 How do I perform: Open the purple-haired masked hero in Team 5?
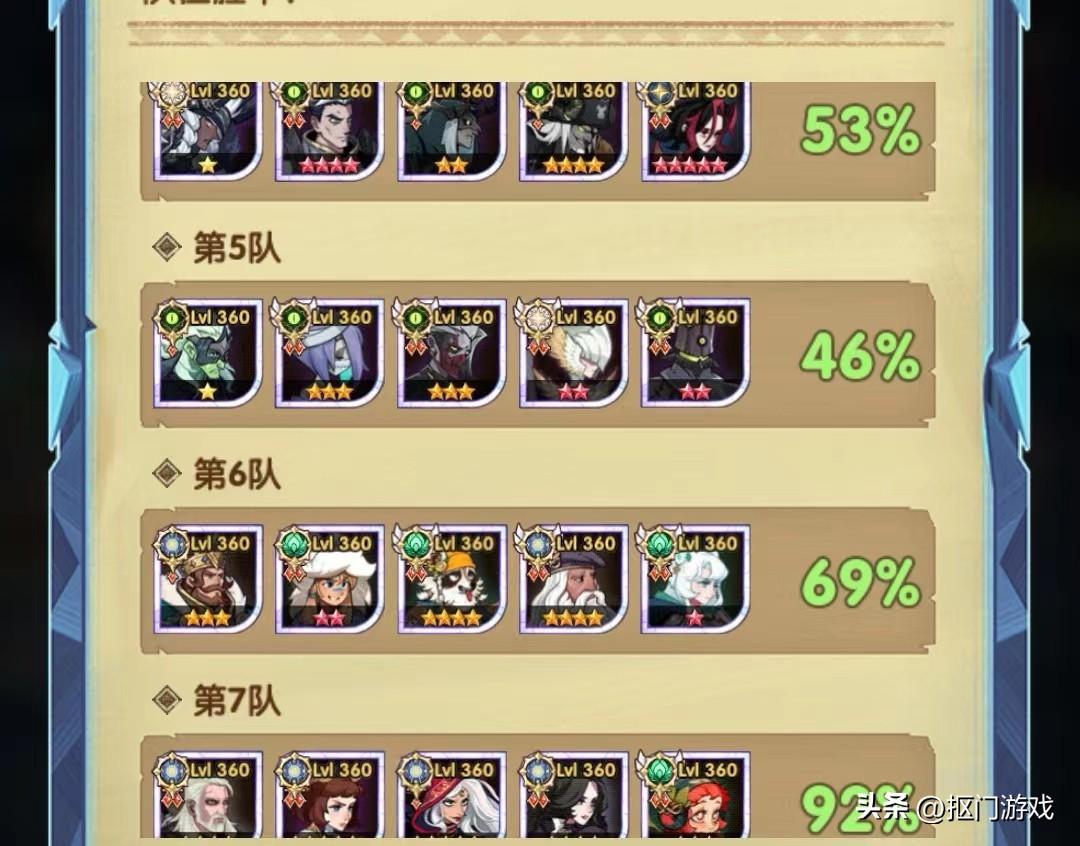click(330, 355)
